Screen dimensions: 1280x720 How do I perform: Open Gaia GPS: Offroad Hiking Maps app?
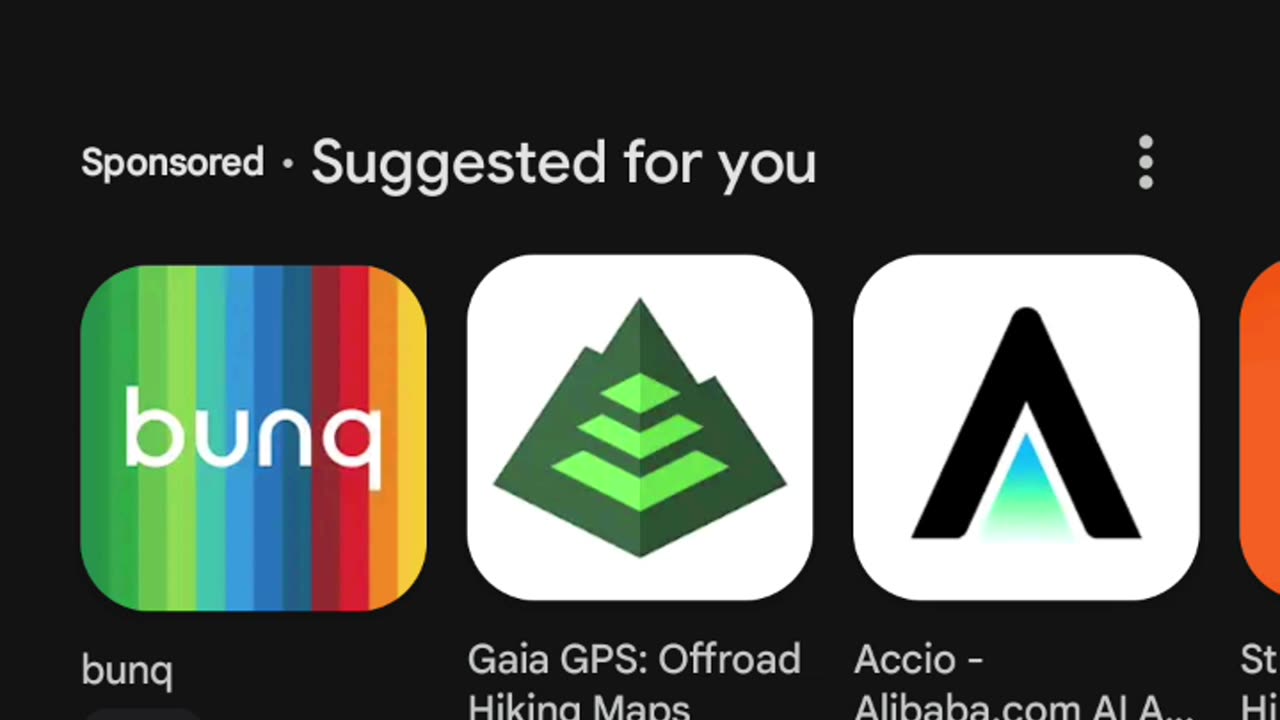tap(639, 428)
